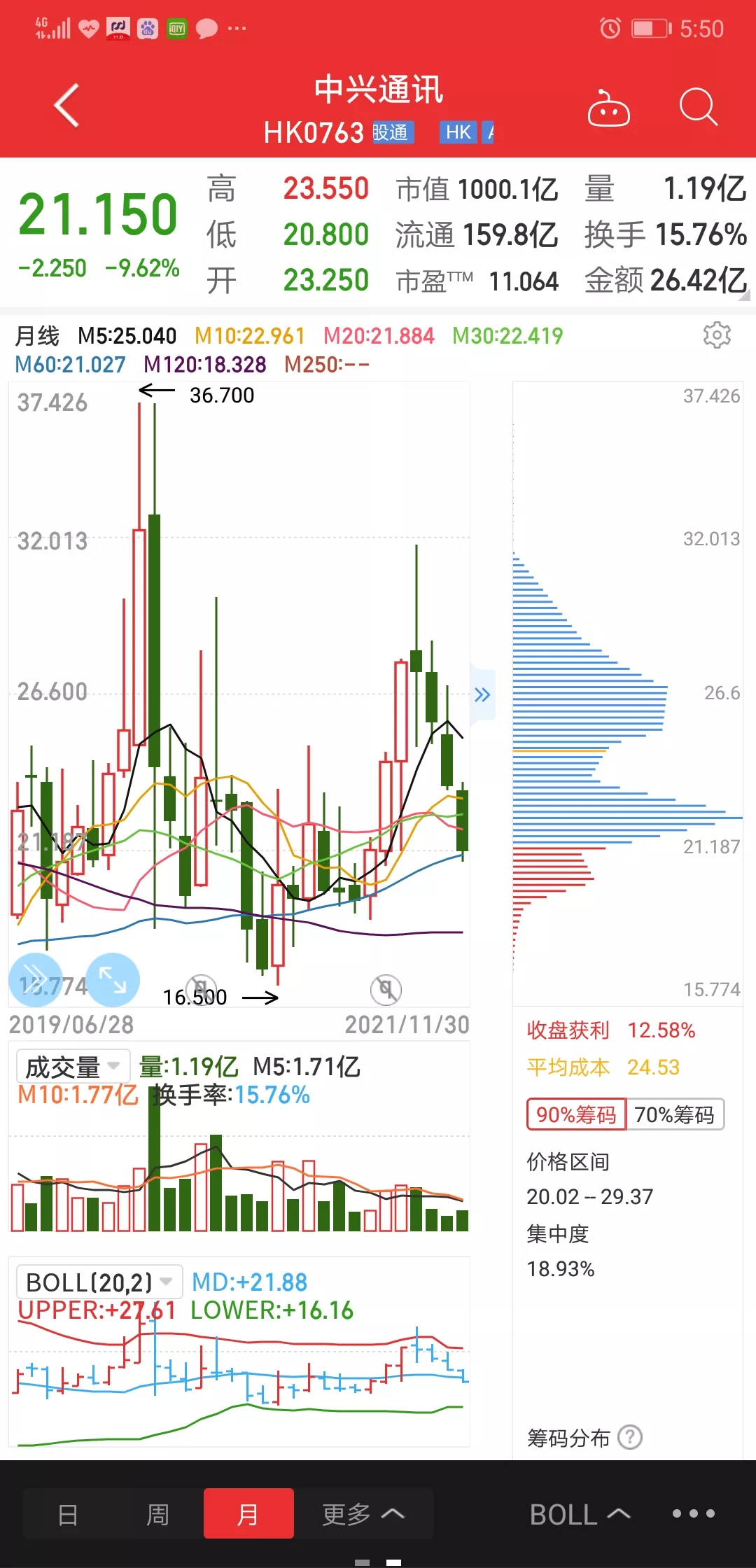756x1568 pixels.
Task: Tap the blue drawing-lines circle button
Action: (x=34, y=979)
